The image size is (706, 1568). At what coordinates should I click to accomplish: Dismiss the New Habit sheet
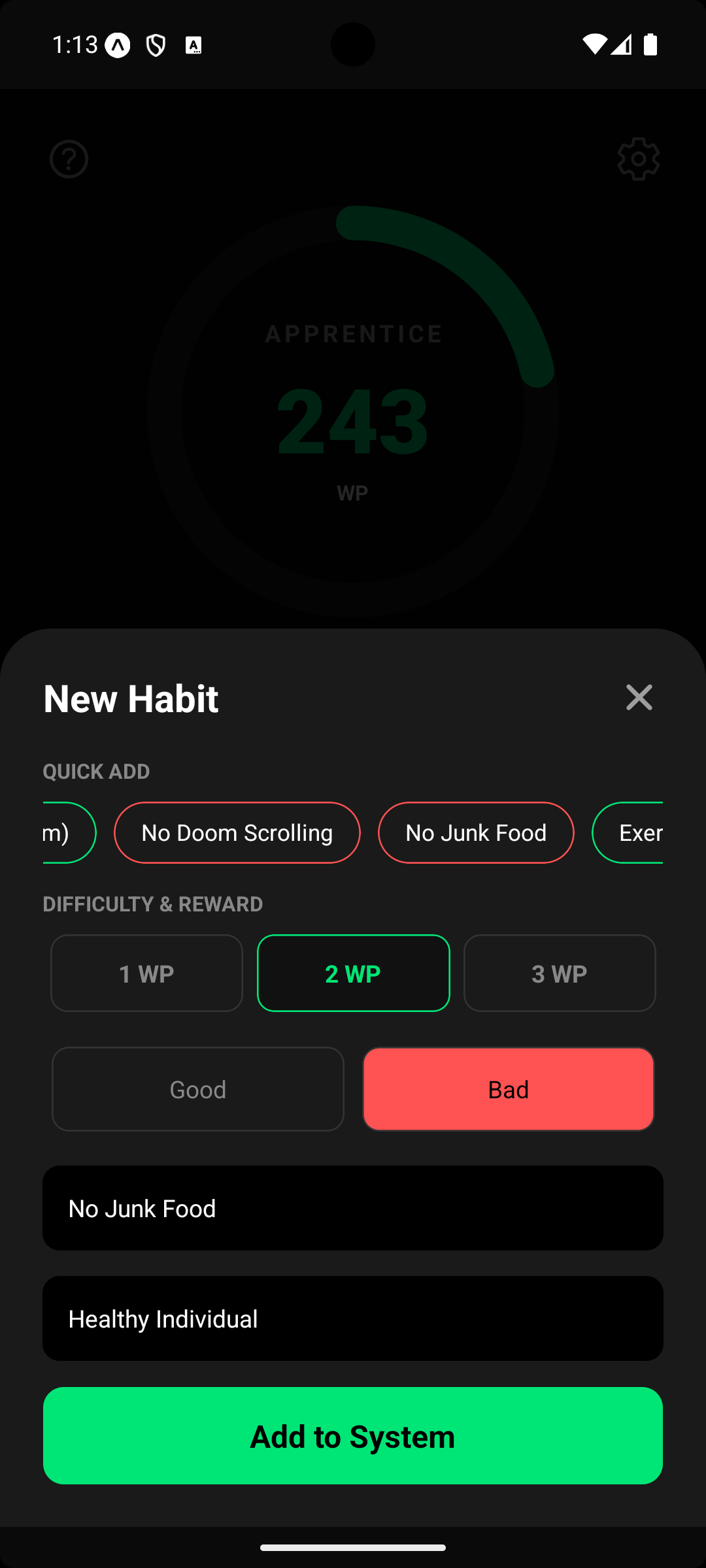[639, 697]
